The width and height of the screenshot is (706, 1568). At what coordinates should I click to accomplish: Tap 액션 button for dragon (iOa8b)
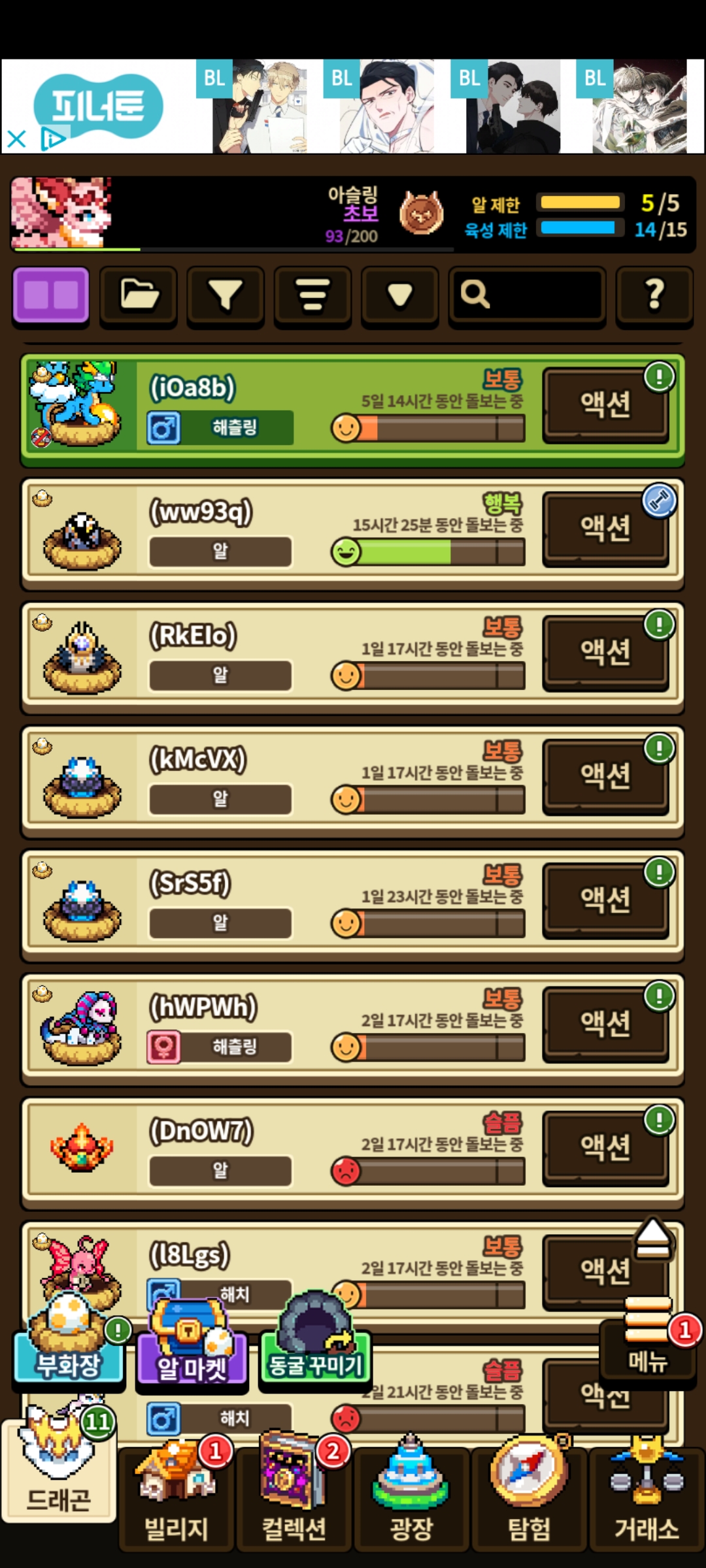click(x=605, y=404)
